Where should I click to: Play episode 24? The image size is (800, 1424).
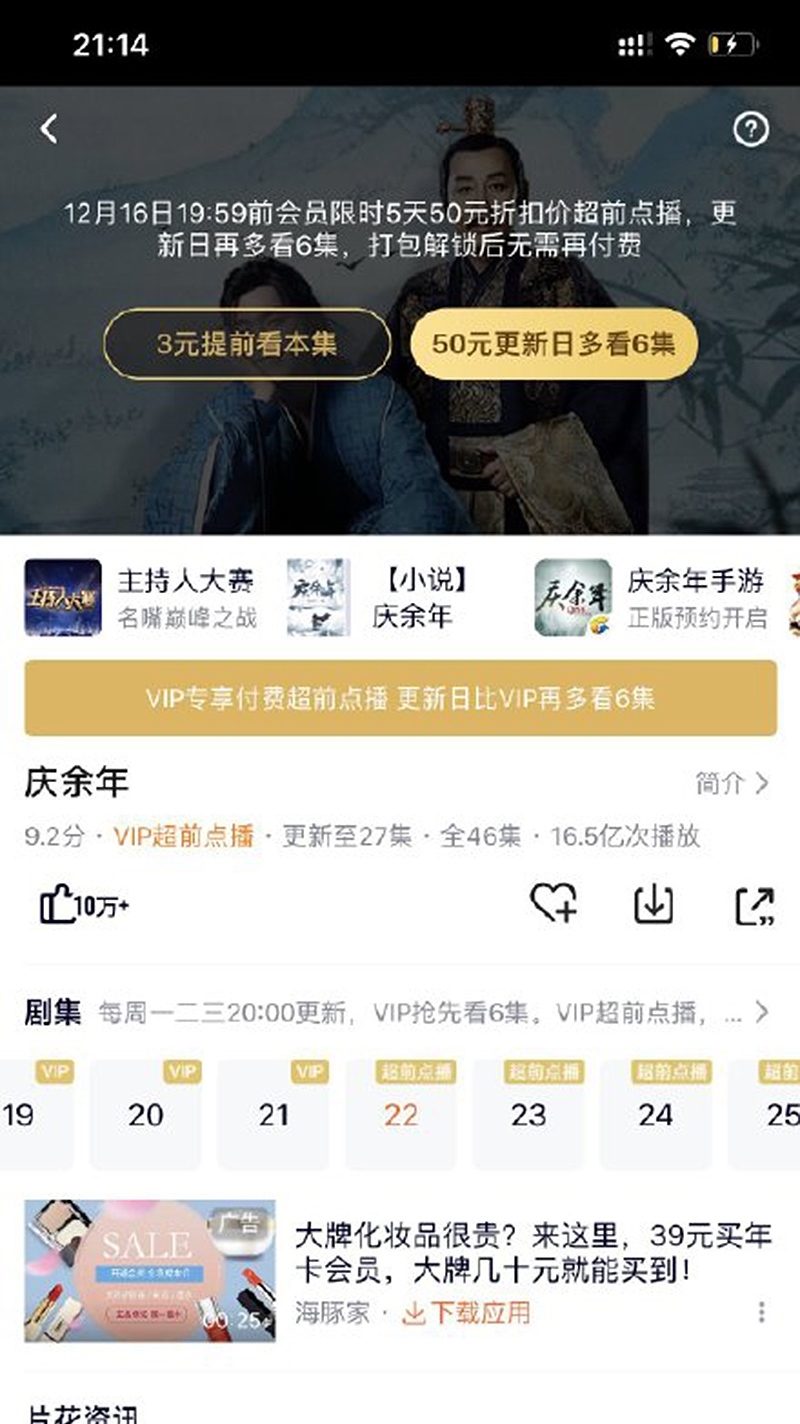(x=655, y=1114)
